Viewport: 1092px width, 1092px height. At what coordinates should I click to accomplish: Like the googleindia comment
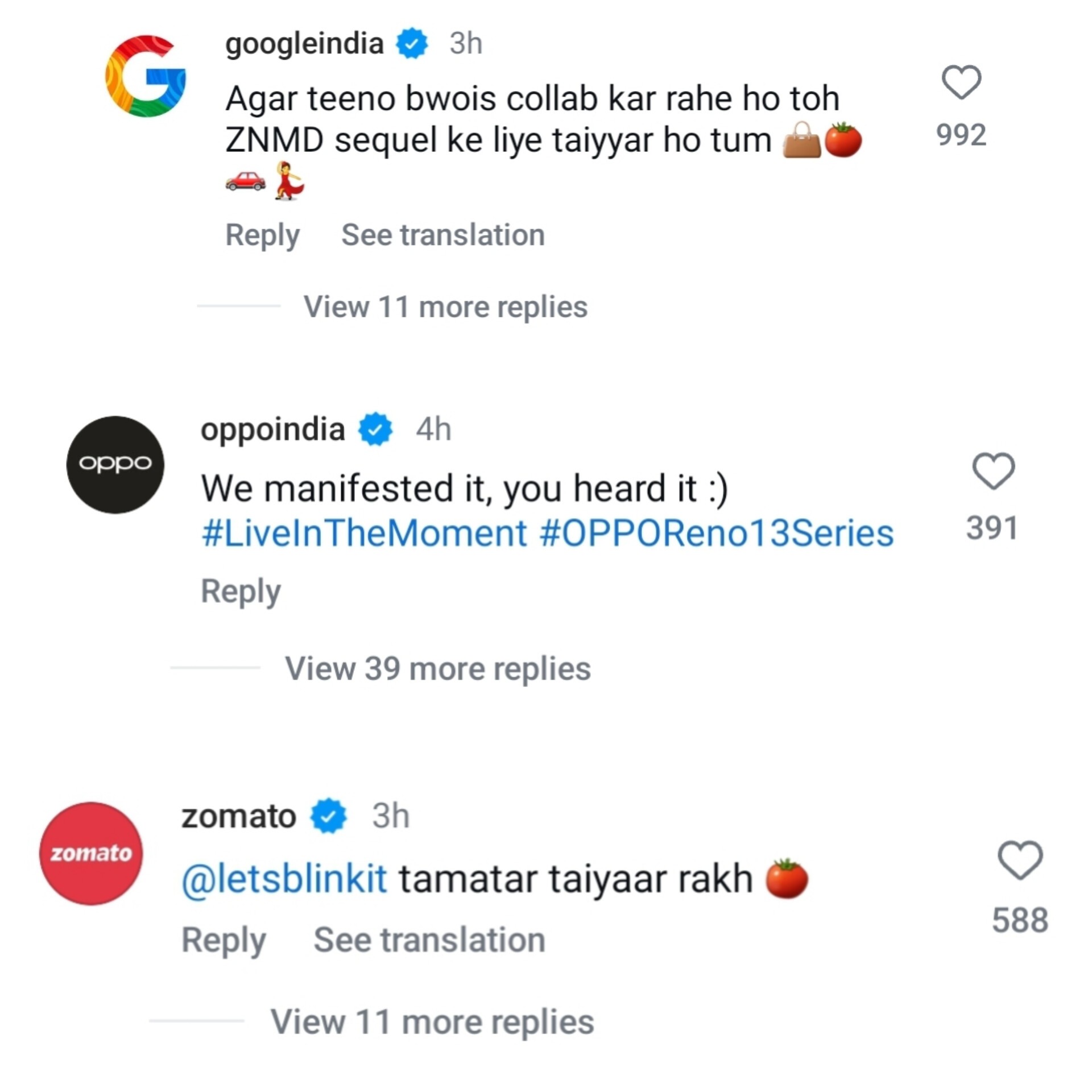[x=961, y=82]
